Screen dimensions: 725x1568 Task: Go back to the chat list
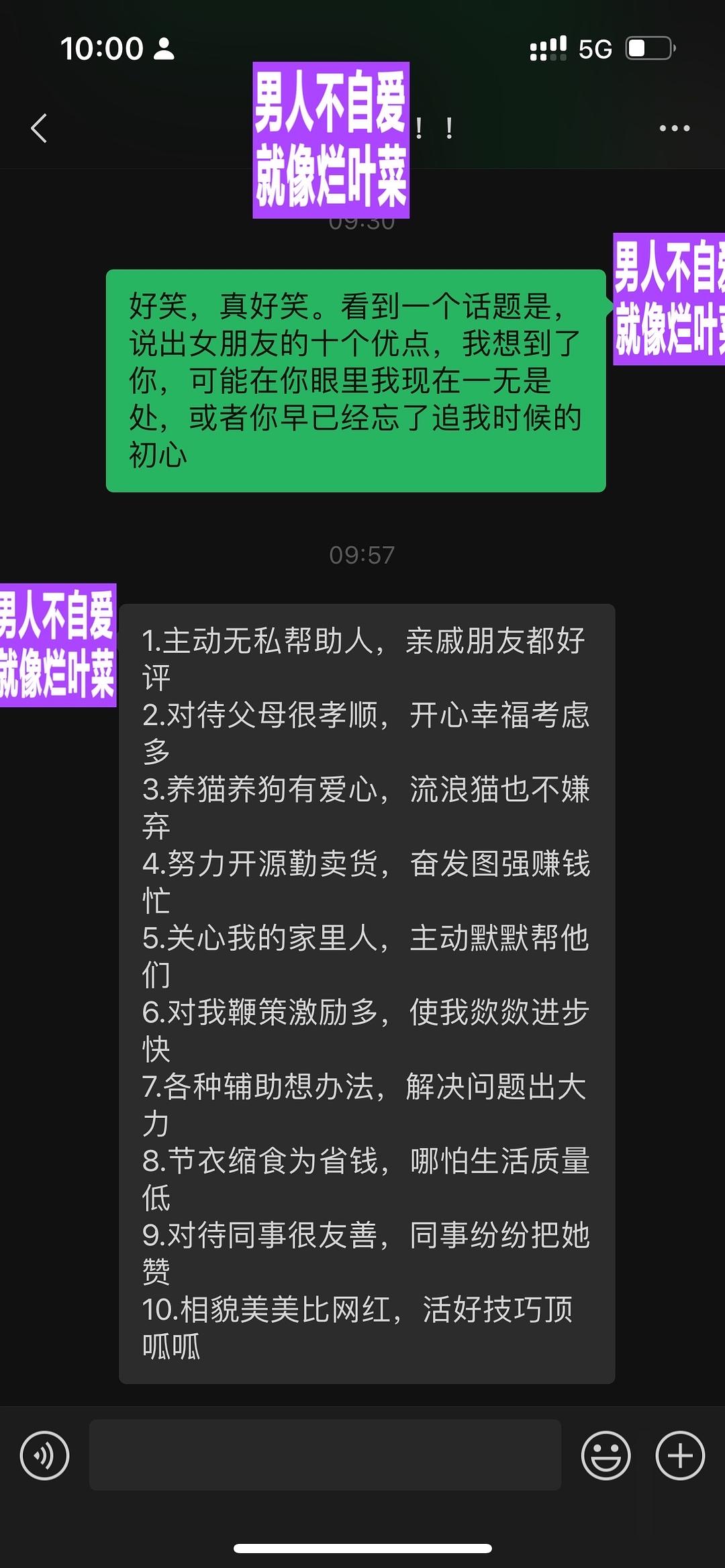[39, 128]
